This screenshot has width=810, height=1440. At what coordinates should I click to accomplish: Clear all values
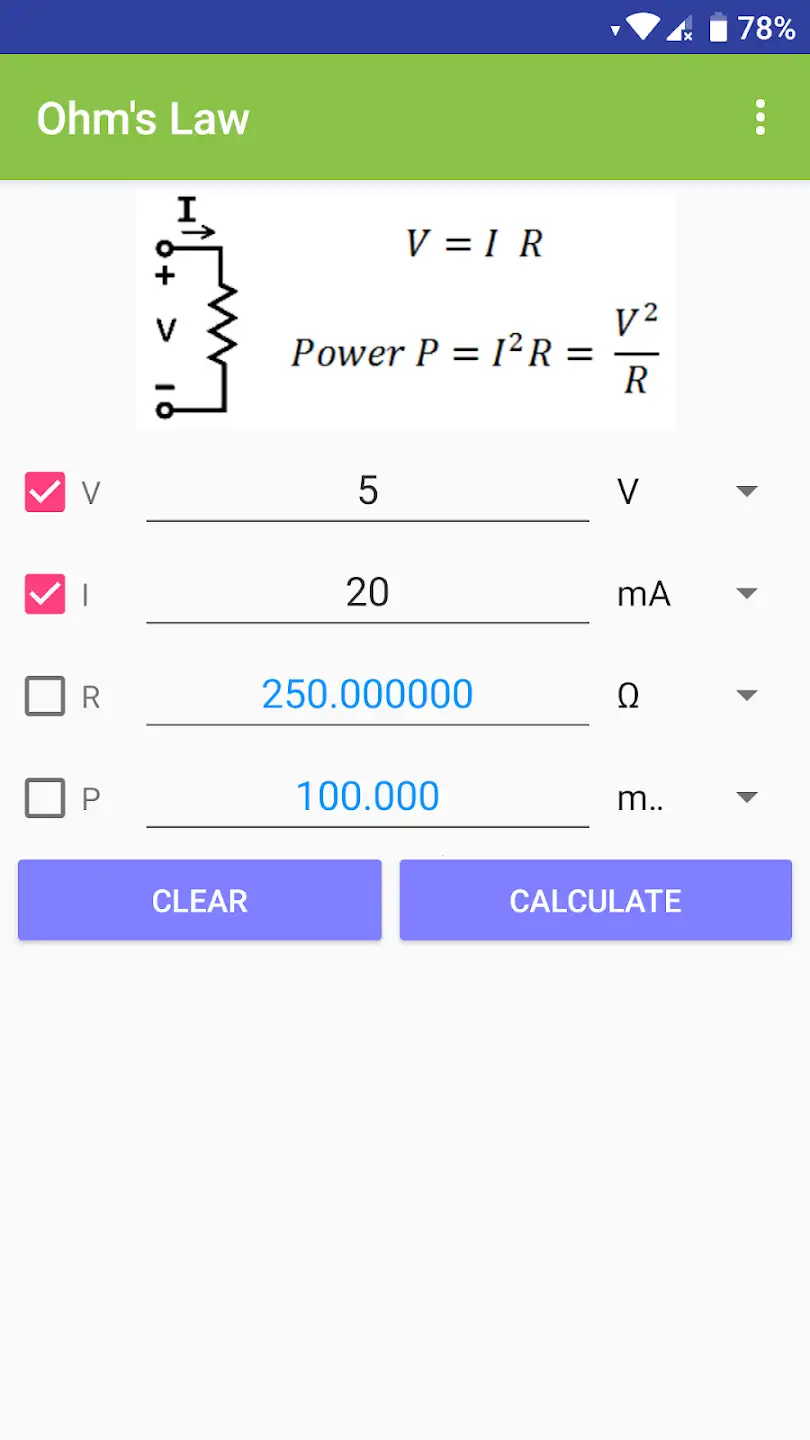[200, 900]
